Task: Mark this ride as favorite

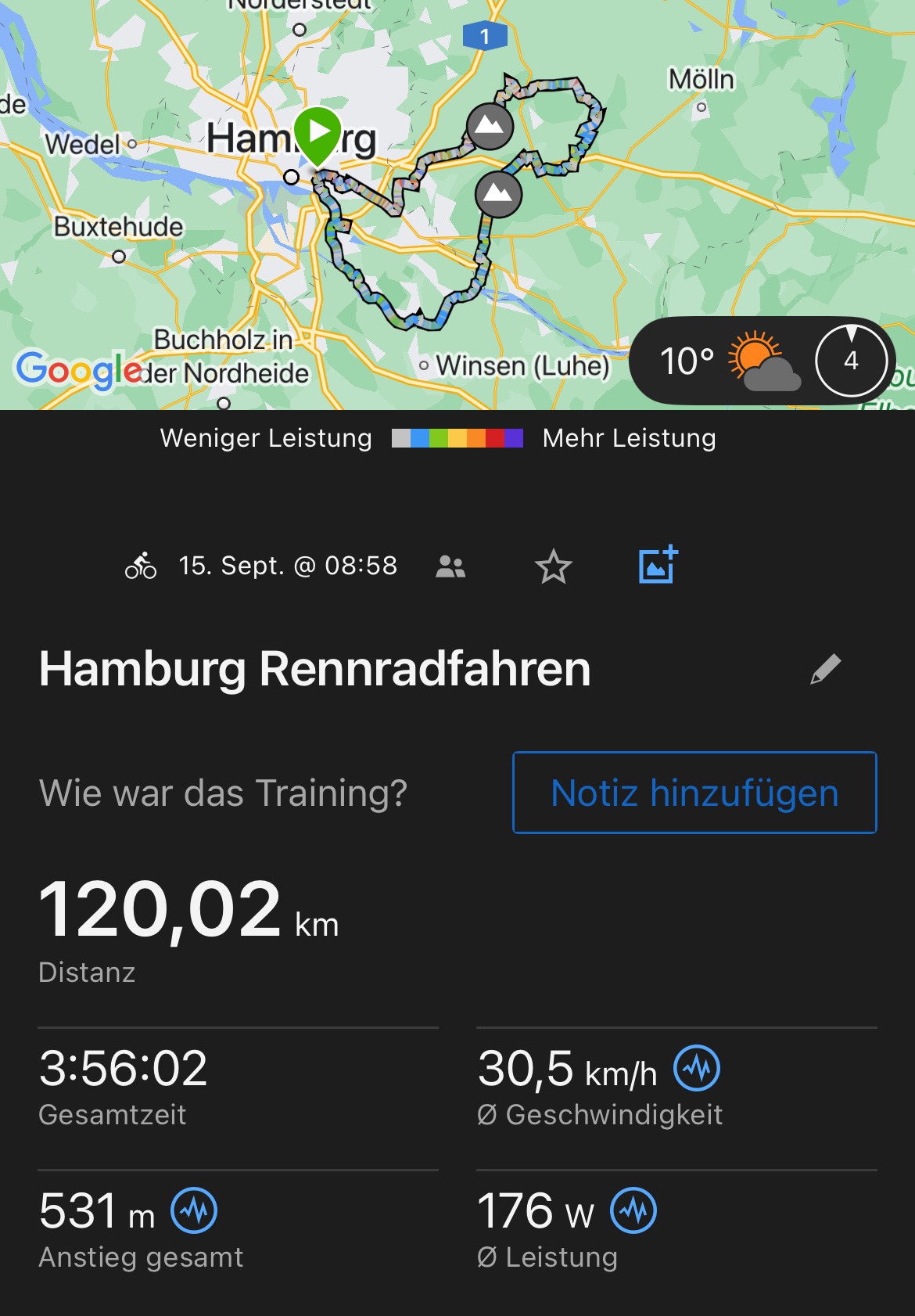Action: tap(554, 566)
